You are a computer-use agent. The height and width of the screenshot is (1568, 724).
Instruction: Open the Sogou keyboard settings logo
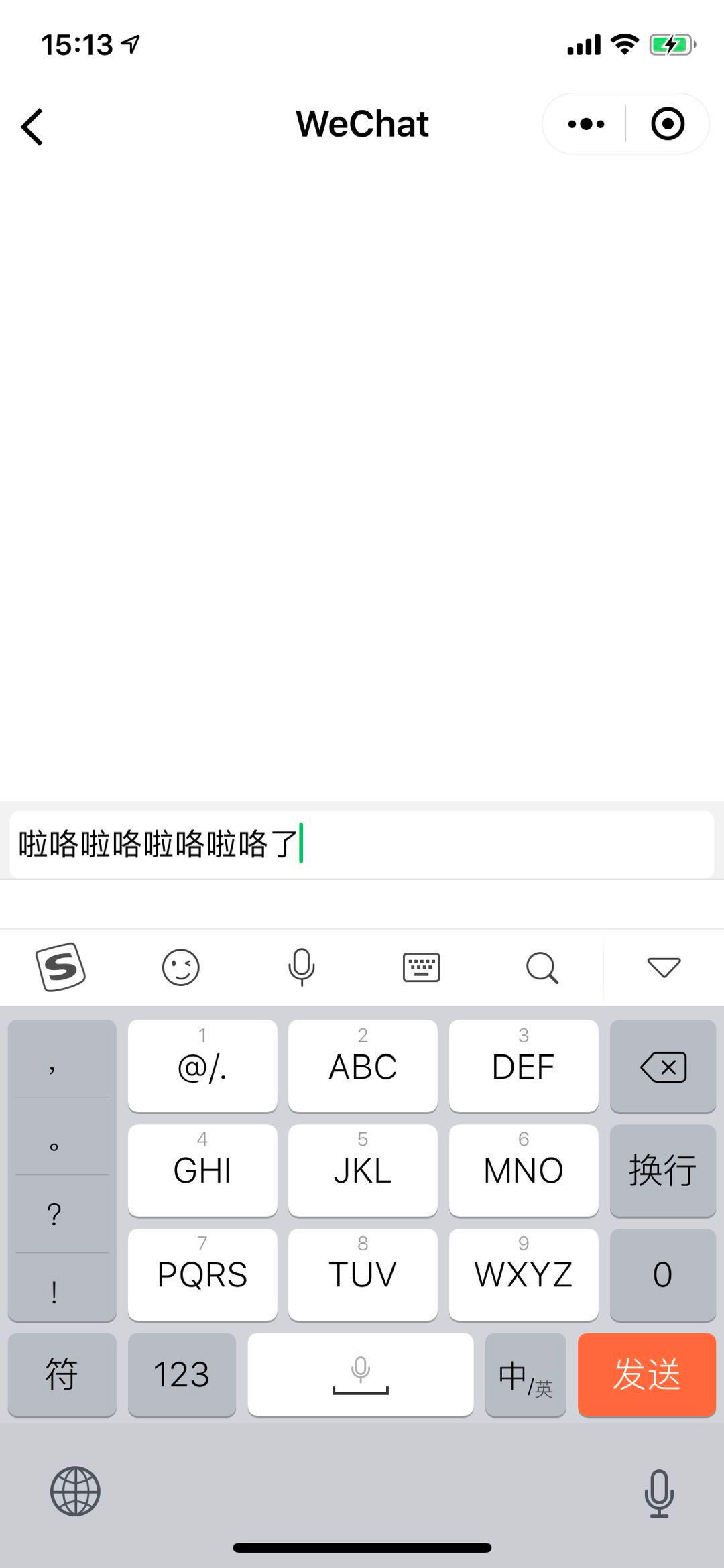(x=60, y=967)
